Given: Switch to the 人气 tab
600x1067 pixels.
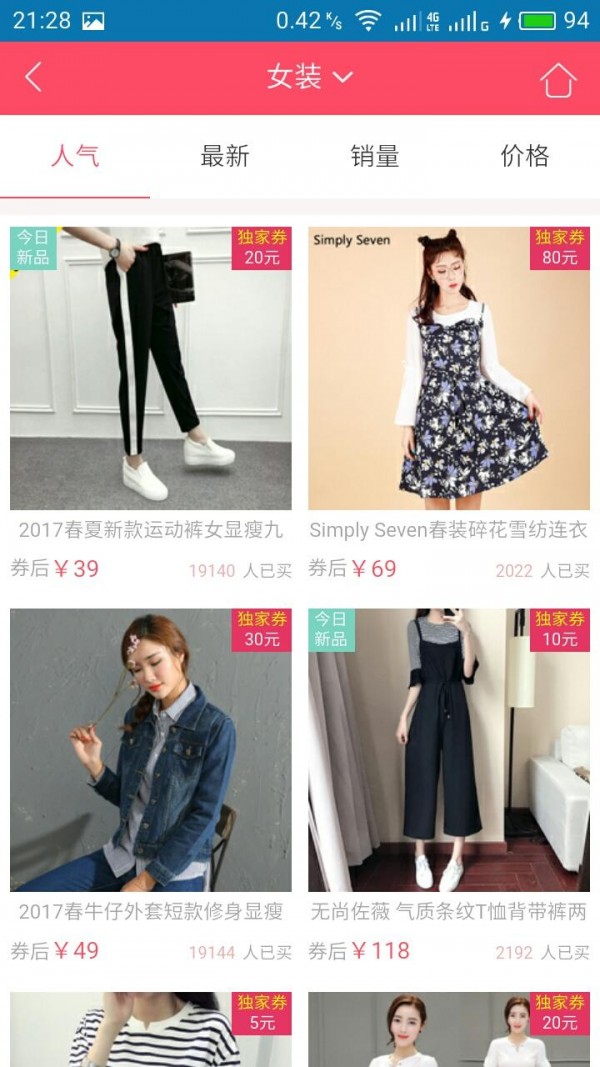Looking at the screenshot, I should (x=75, y=156).
